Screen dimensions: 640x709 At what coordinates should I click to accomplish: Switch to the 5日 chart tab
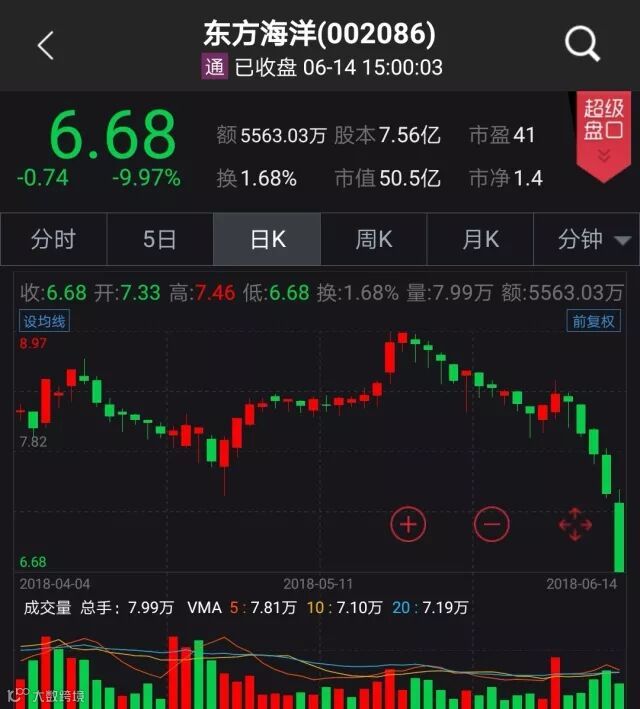click(x=160, y=240)
